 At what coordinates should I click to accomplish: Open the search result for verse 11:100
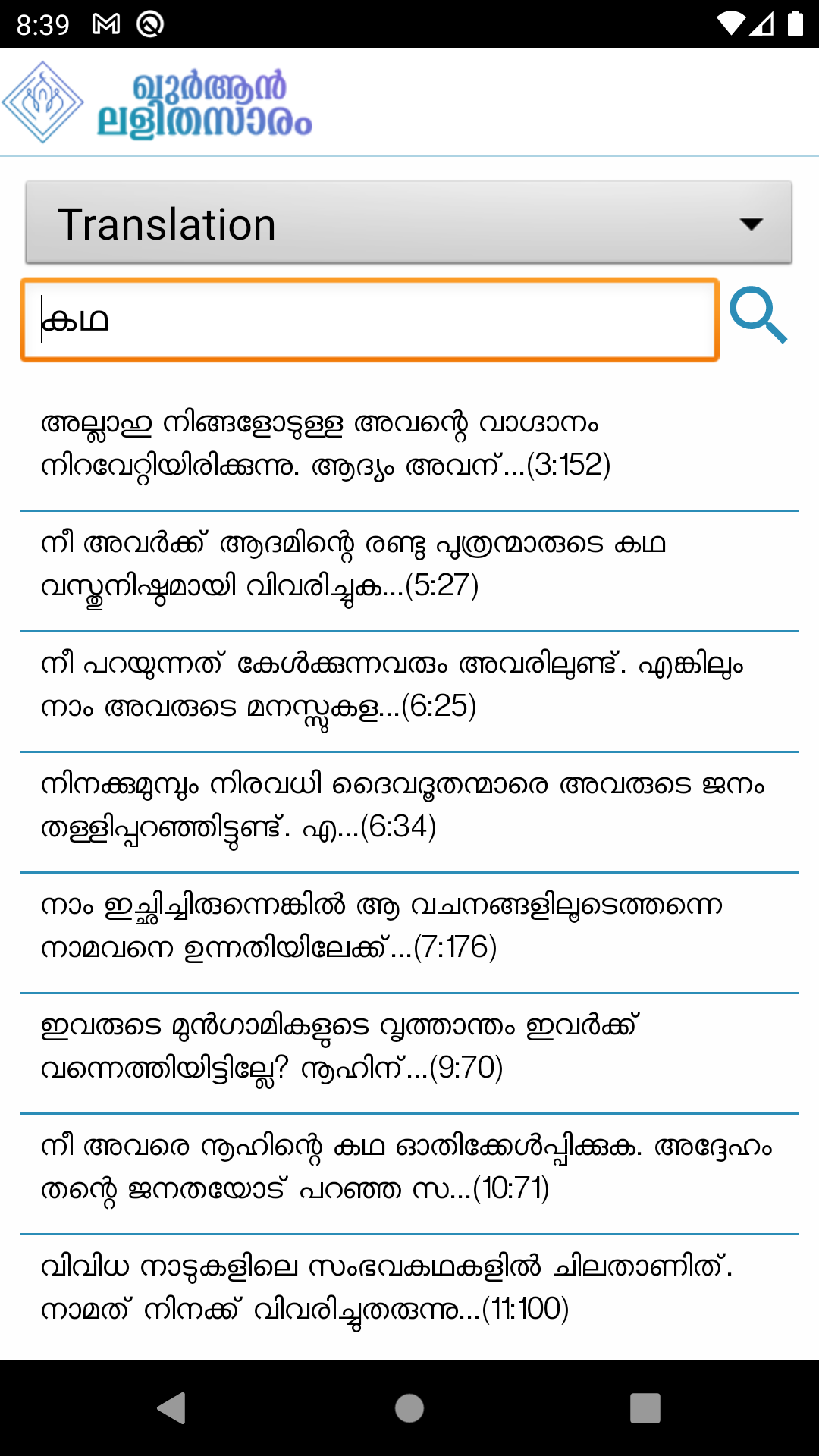click(x=409, y=1288)
